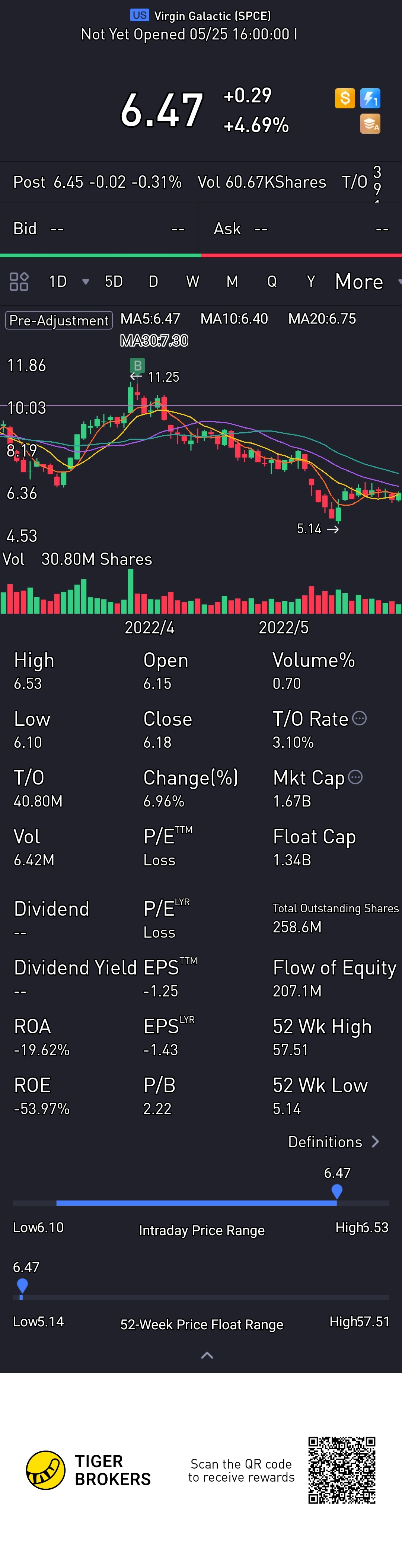402x1568 pixels.
Task: Switch to the W weekly chart
Action: (193, 282)
